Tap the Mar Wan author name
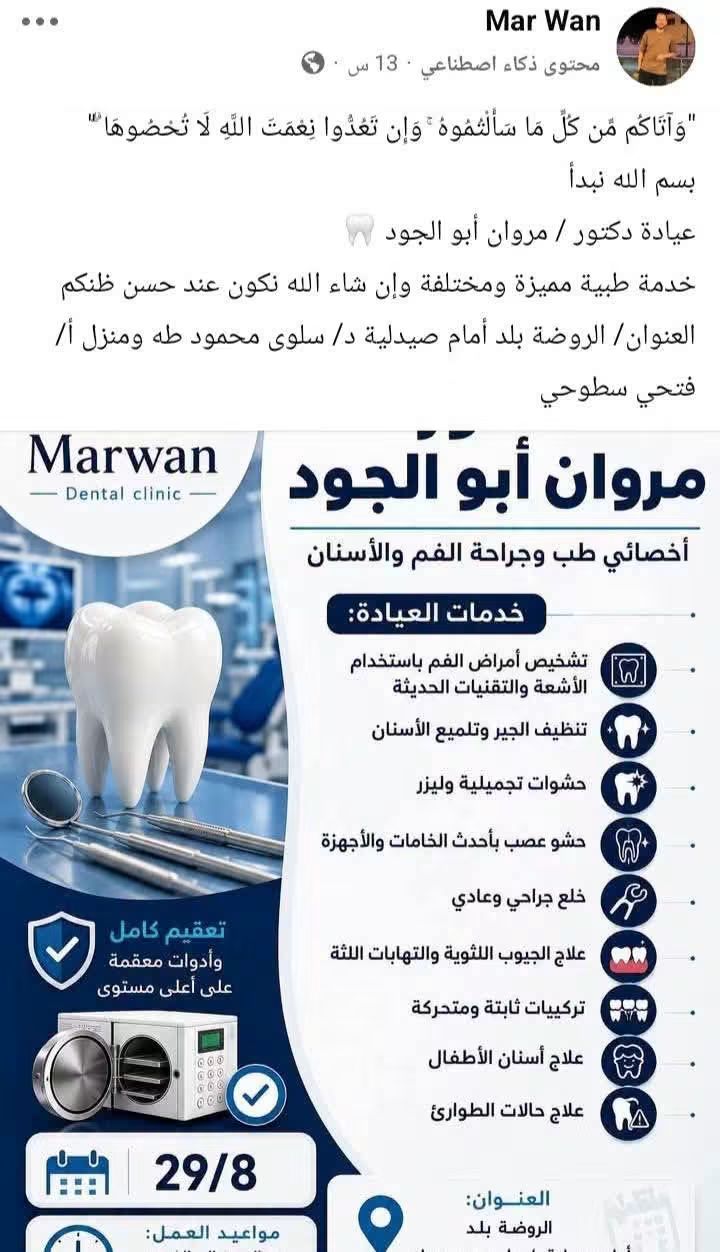This screenshot has height=1252, width=720. [542, 20]
